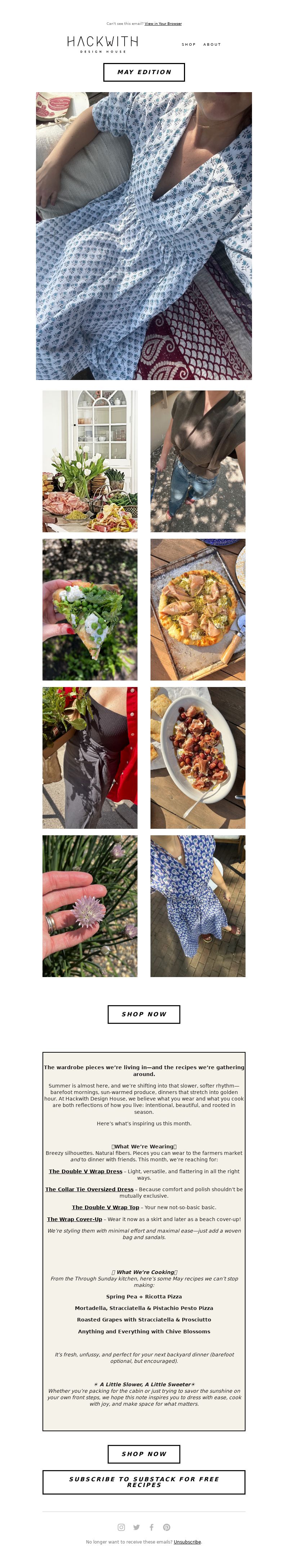Open The Double V Wrap Dress link
The height and width of the screenshot is (1568, 288).
[x=85, y=1171]
